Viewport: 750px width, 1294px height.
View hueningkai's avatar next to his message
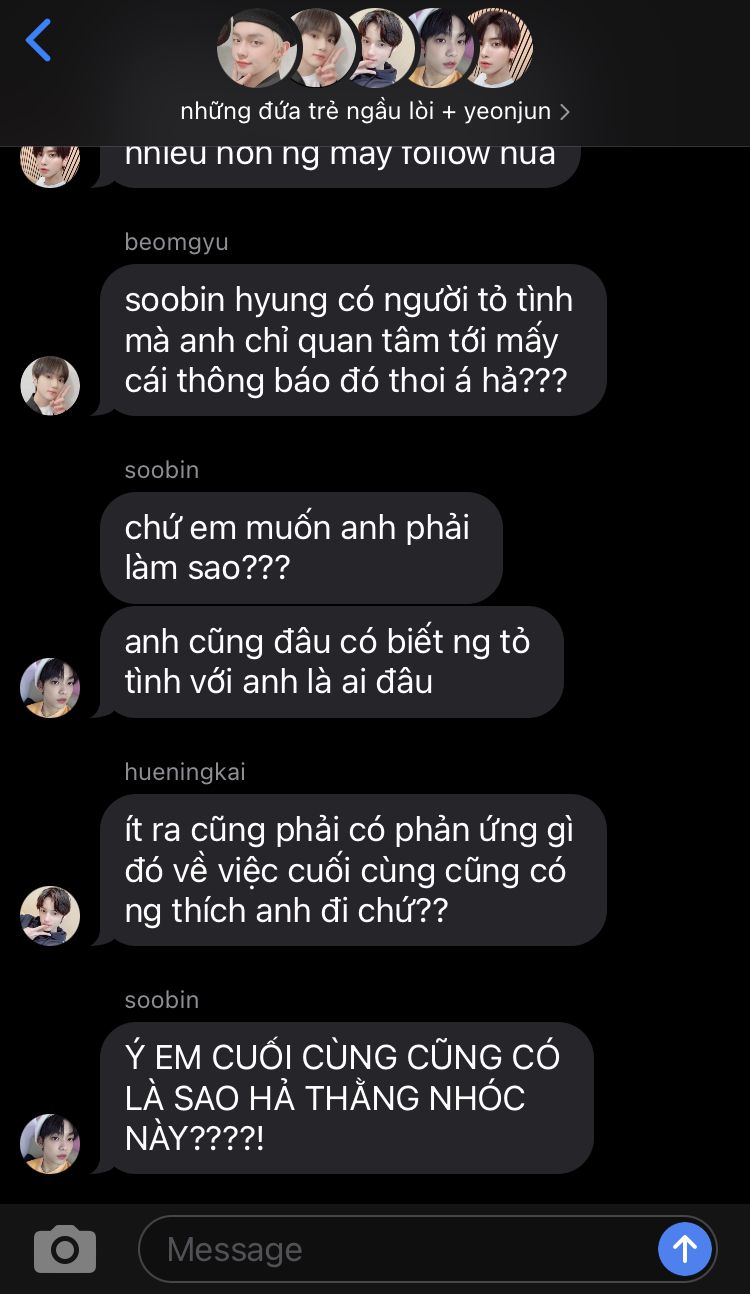(x=50, y=916)
